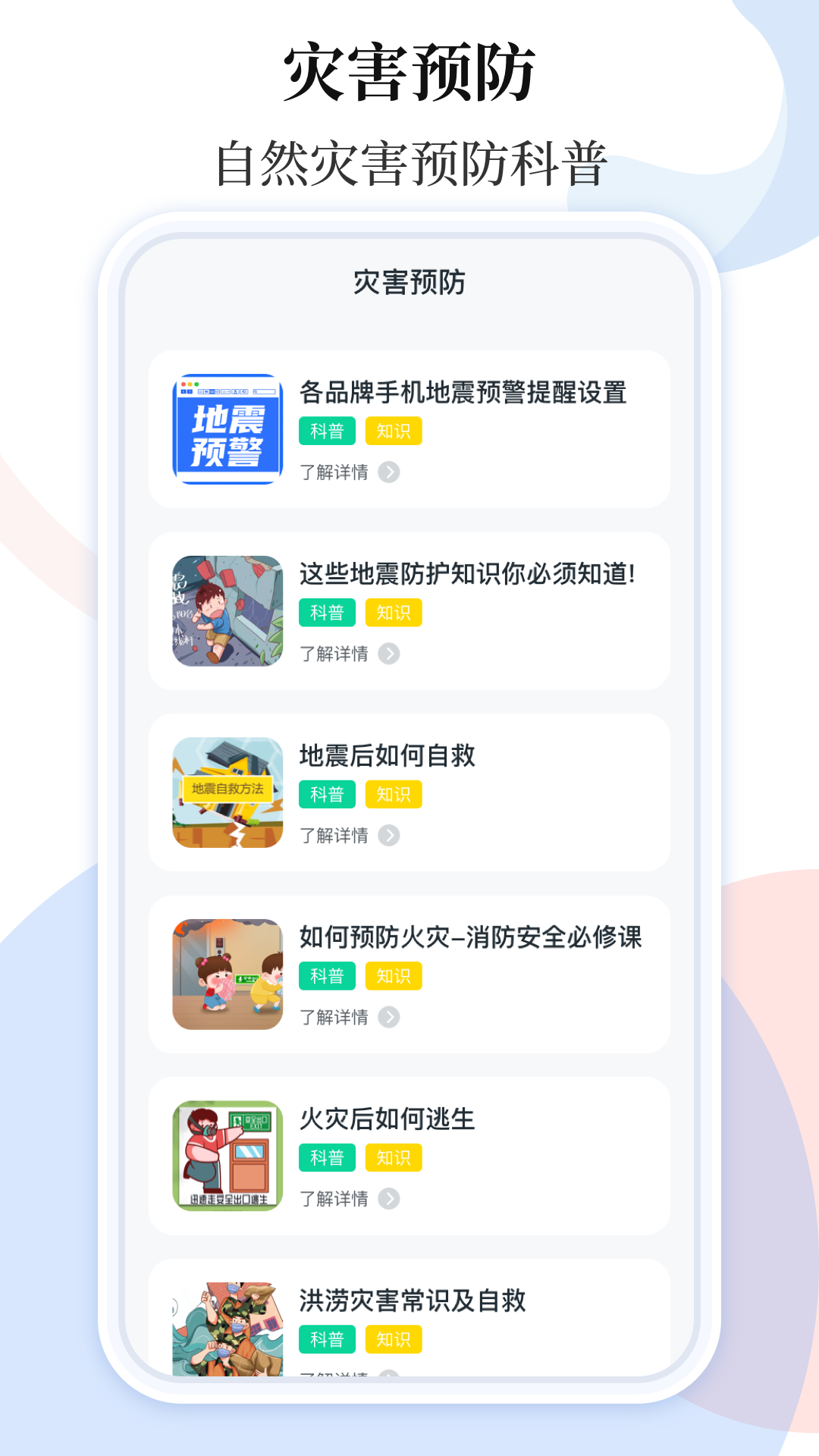
Task: Toggle the 知识 tag under 地震后如何自救
Action: (x=394, y=794)
